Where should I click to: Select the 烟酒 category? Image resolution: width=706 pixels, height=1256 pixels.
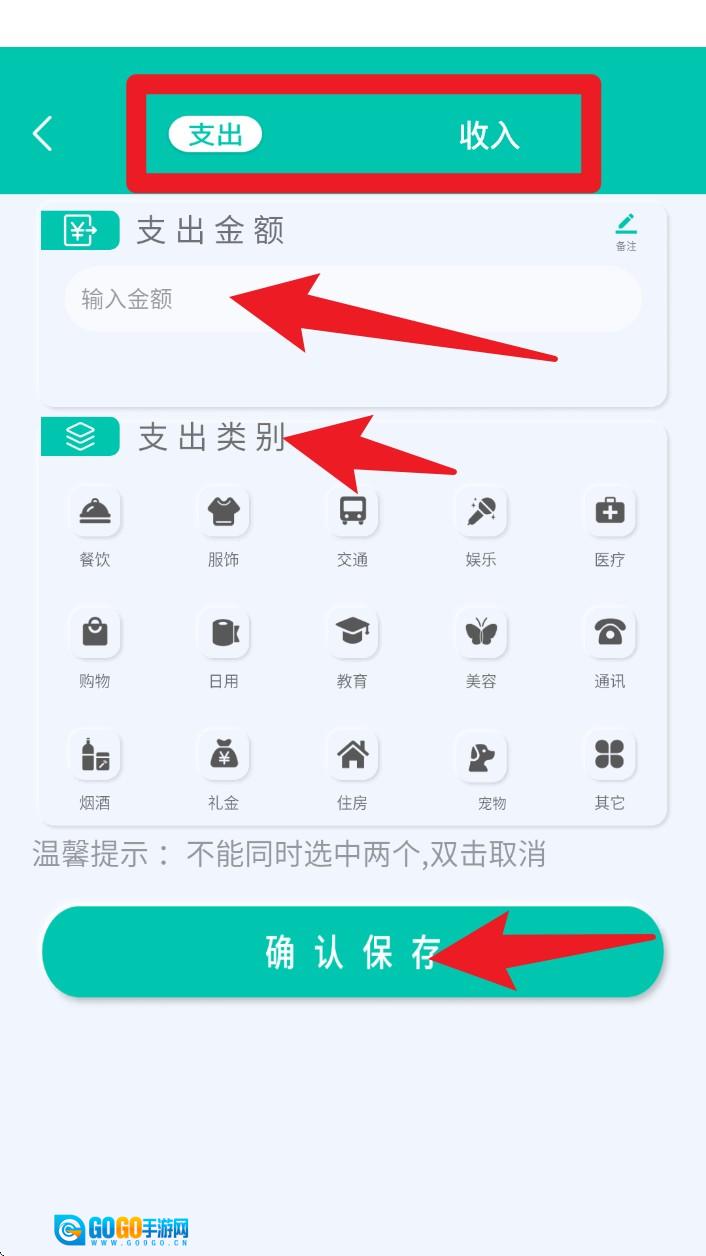[x=95, y=756]
